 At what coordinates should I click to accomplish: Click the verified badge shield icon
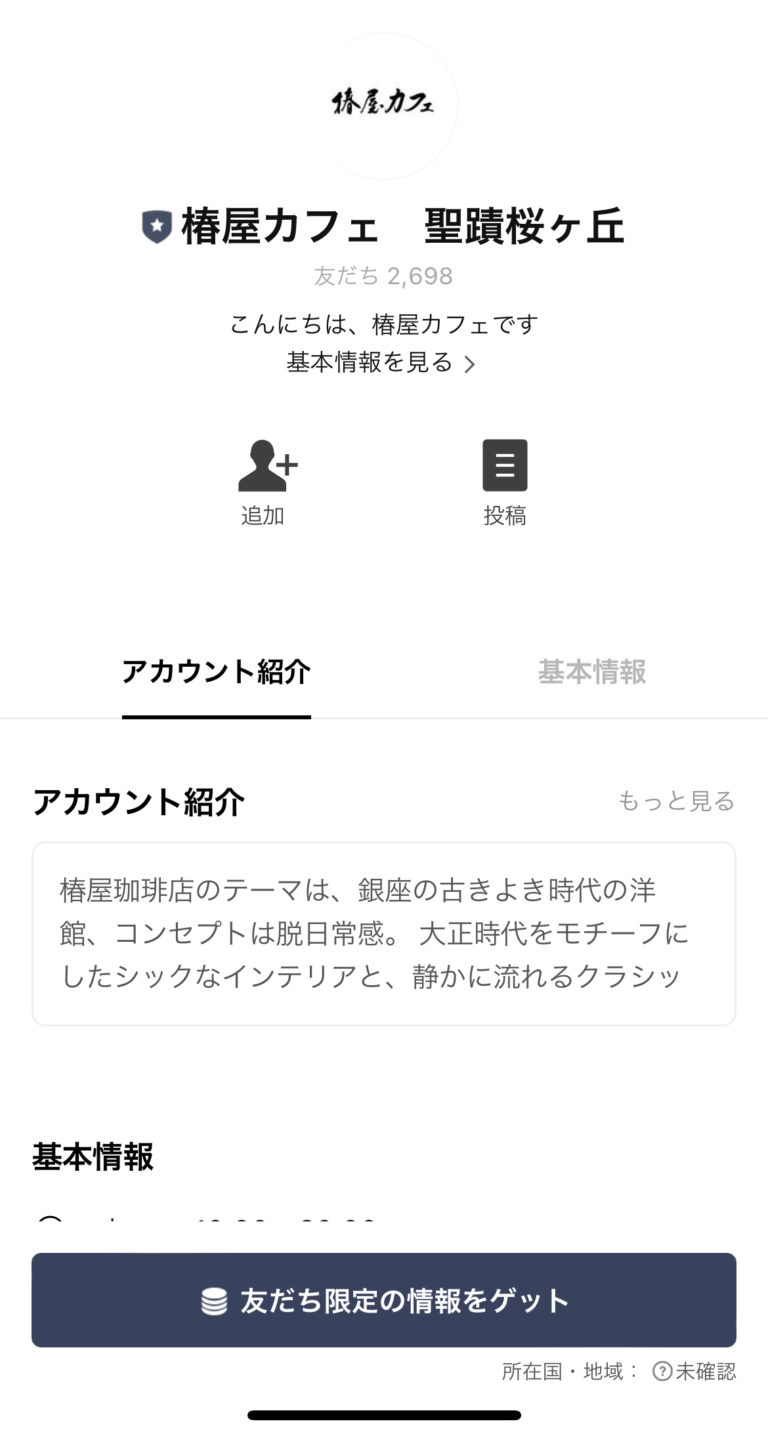pyautogui.click(x=155, y=225)
